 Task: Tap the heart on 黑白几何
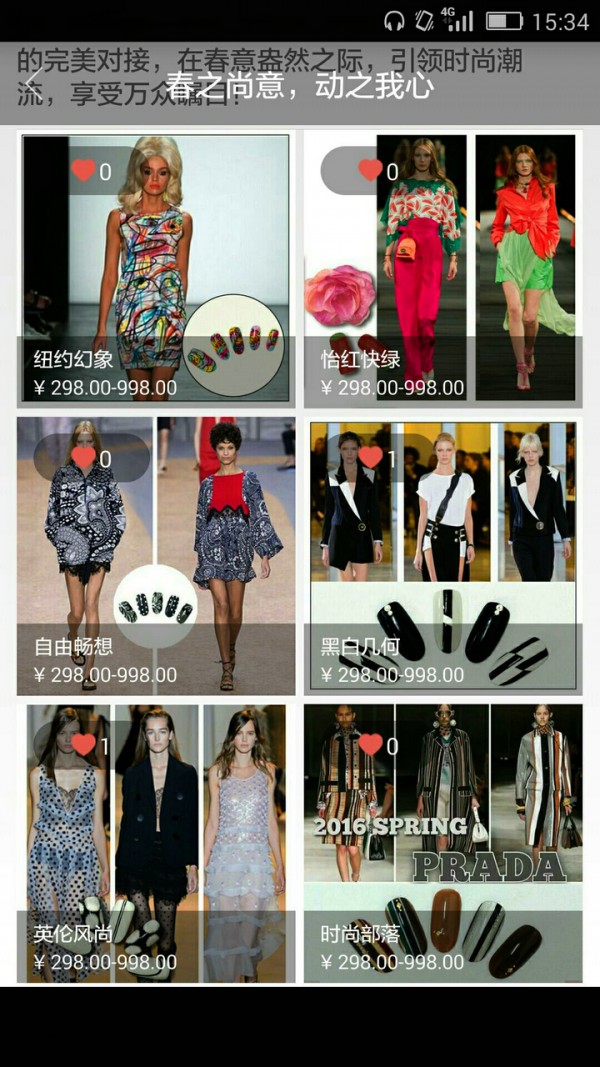click(371, 457)
